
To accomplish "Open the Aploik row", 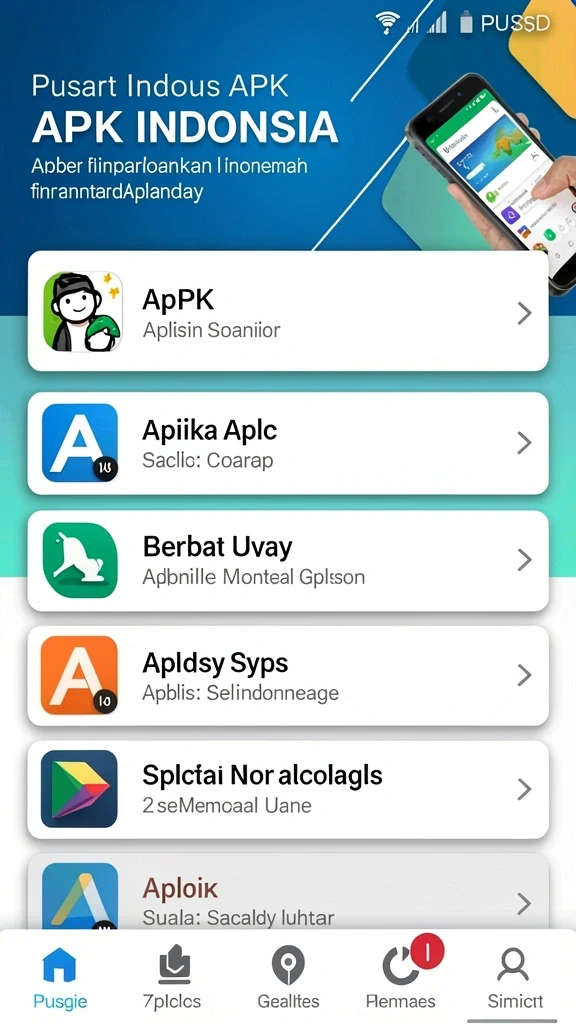I will [x=288, y=891].
